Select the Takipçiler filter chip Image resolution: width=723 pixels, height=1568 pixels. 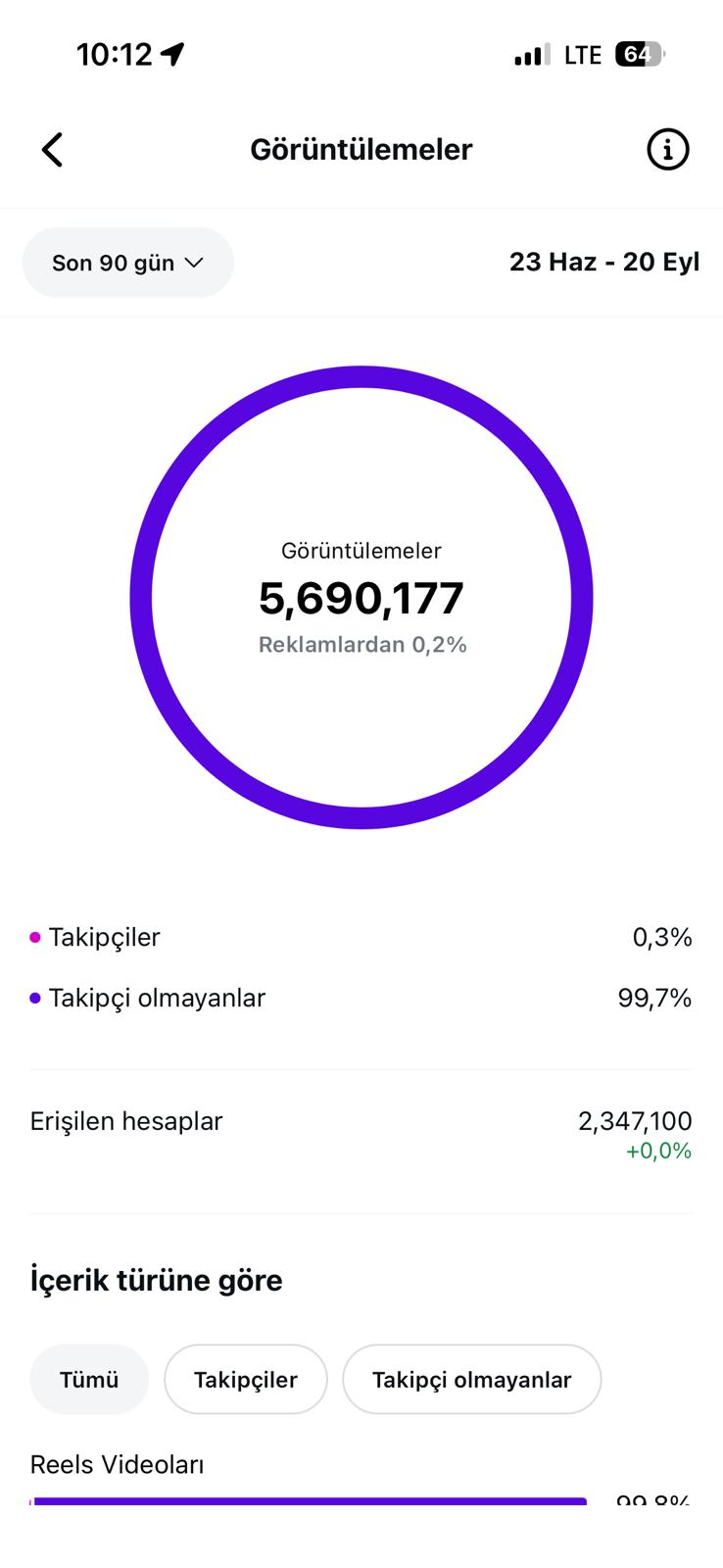246,1380
